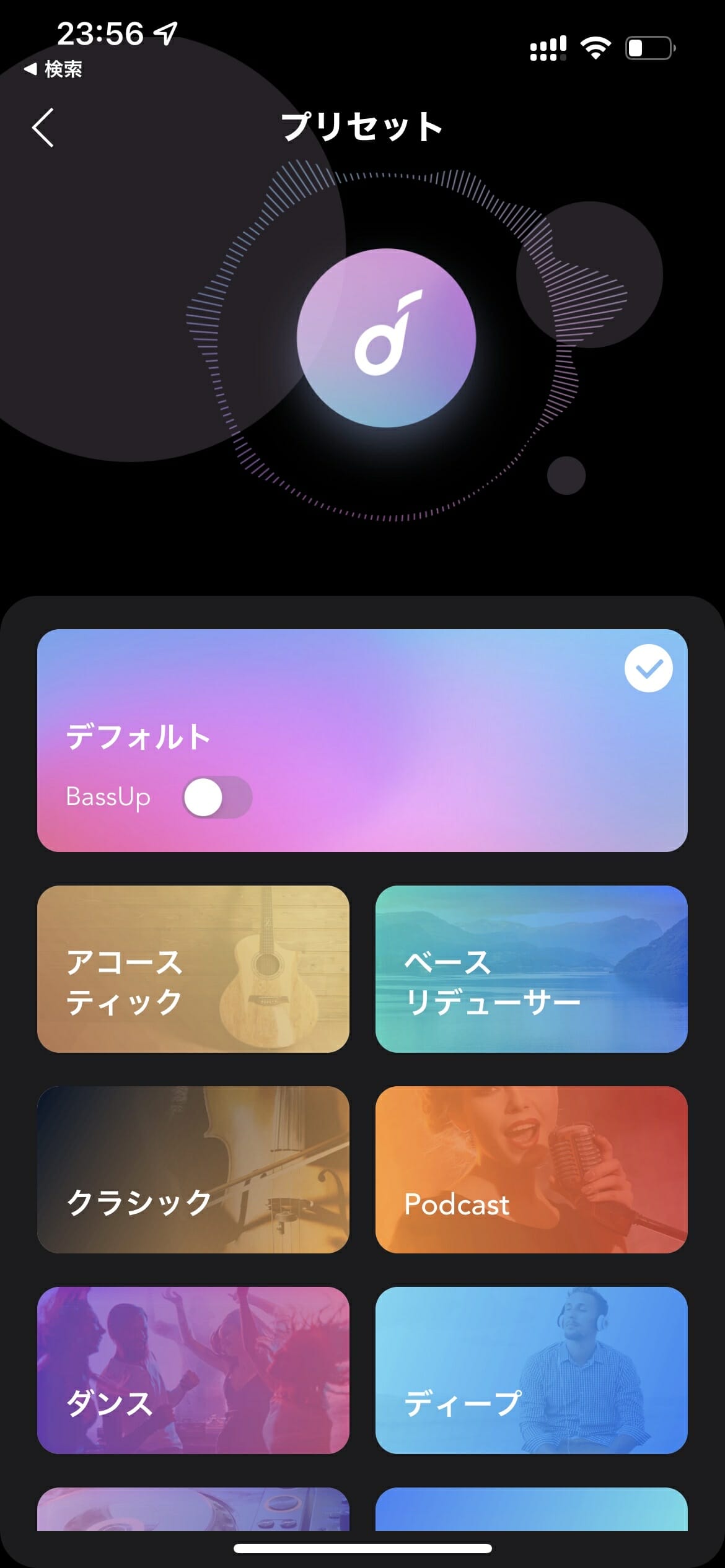This screenshot has width=725, height=1568.
Task: Enable the BassUp switch
Action: 217,797
